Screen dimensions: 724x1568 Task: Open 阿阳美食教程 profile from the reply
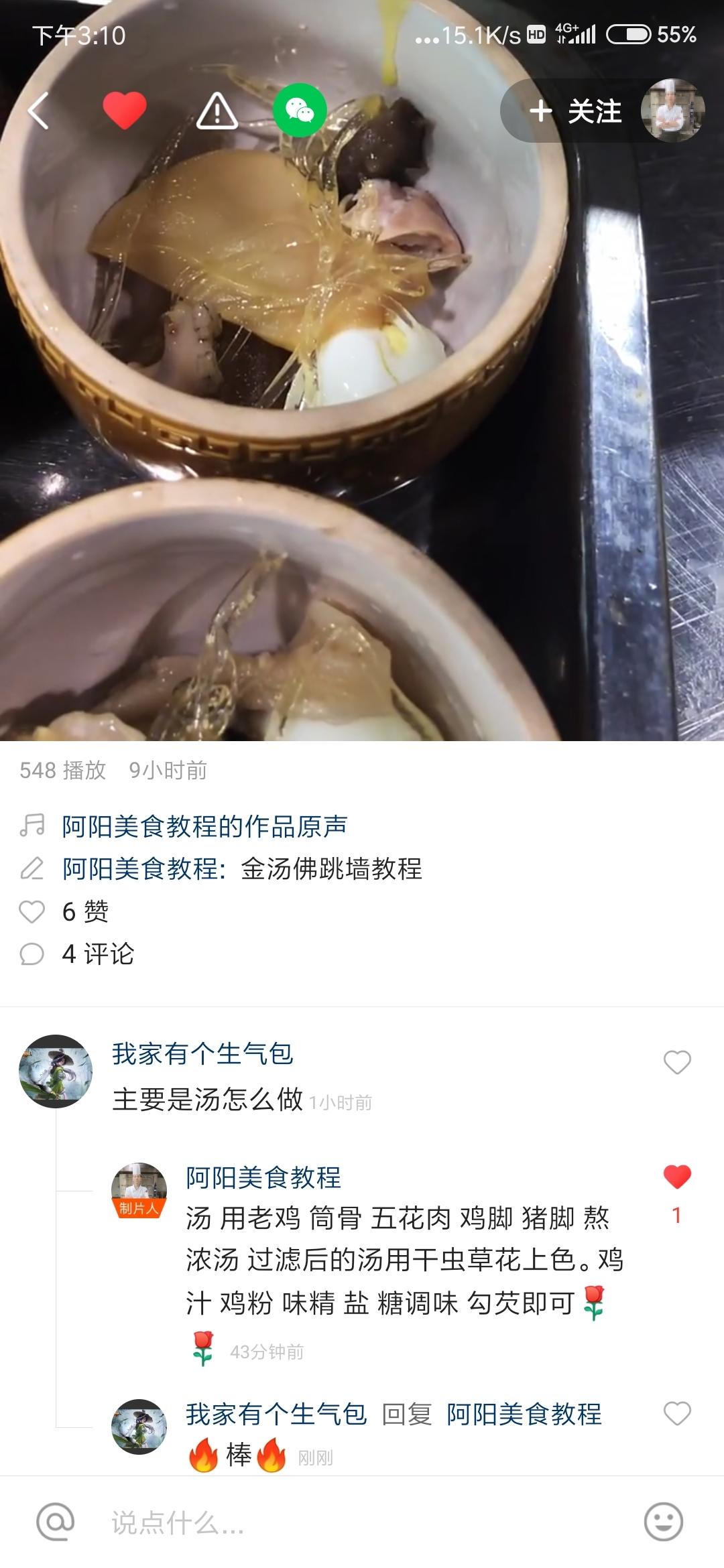click(263, 1177)
